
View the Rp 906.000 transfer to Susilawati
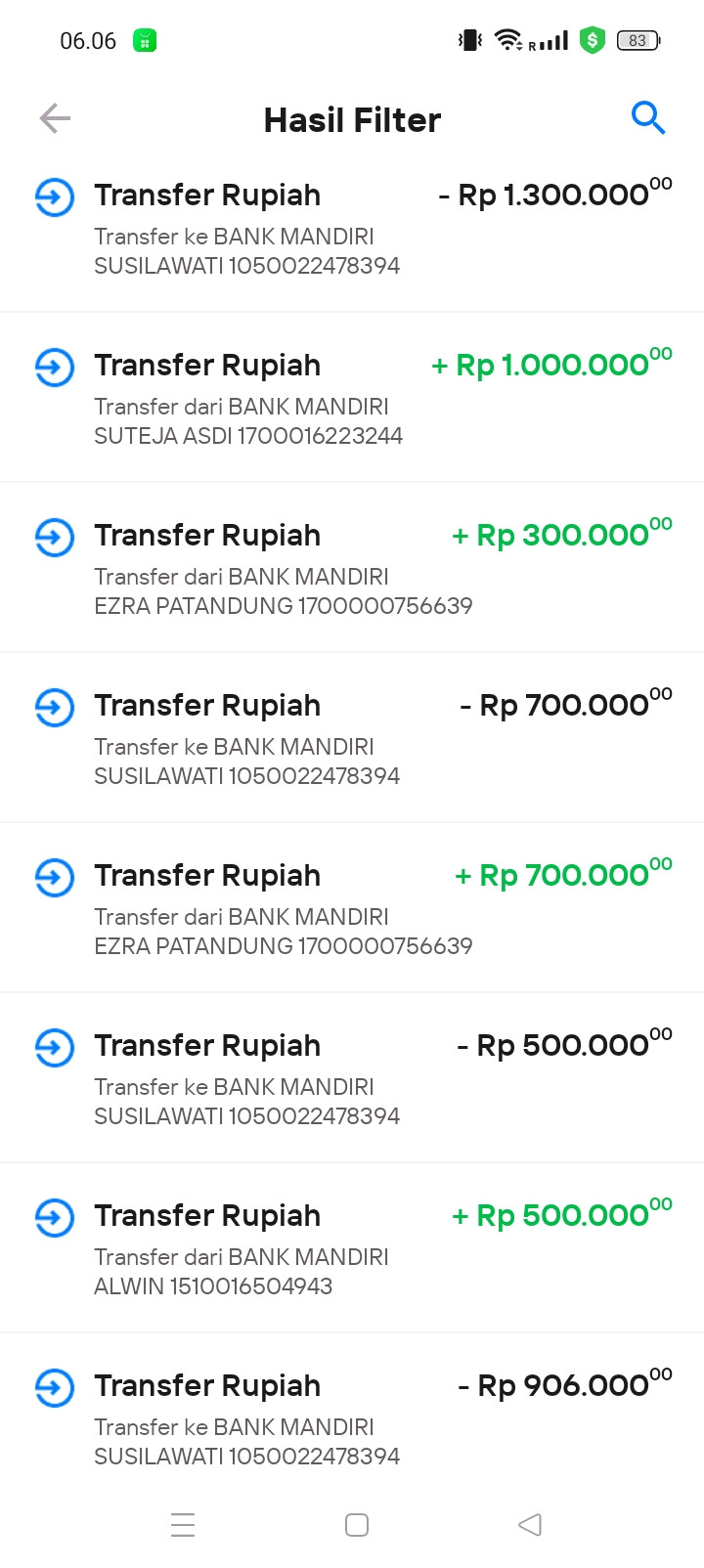[x=352, y=1419]
